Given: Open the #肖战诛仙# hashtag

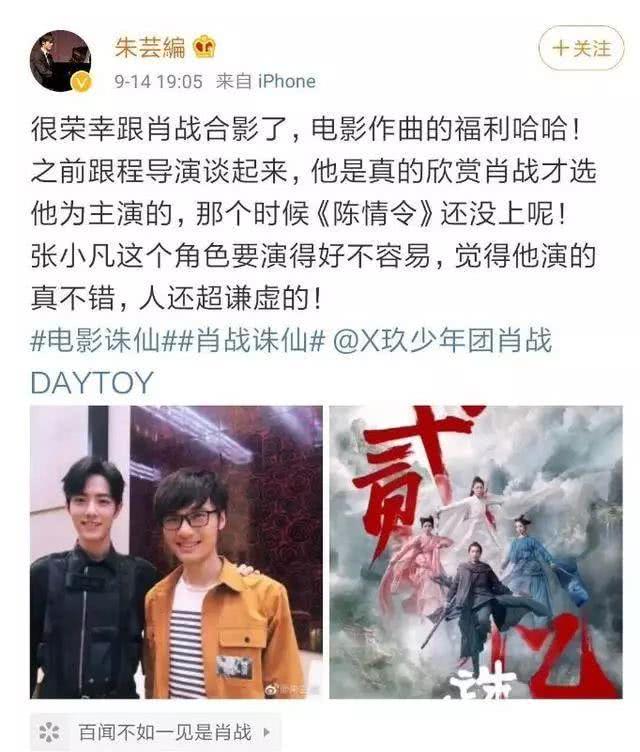Looking at the screenshot, I should (x=249, y=342).
